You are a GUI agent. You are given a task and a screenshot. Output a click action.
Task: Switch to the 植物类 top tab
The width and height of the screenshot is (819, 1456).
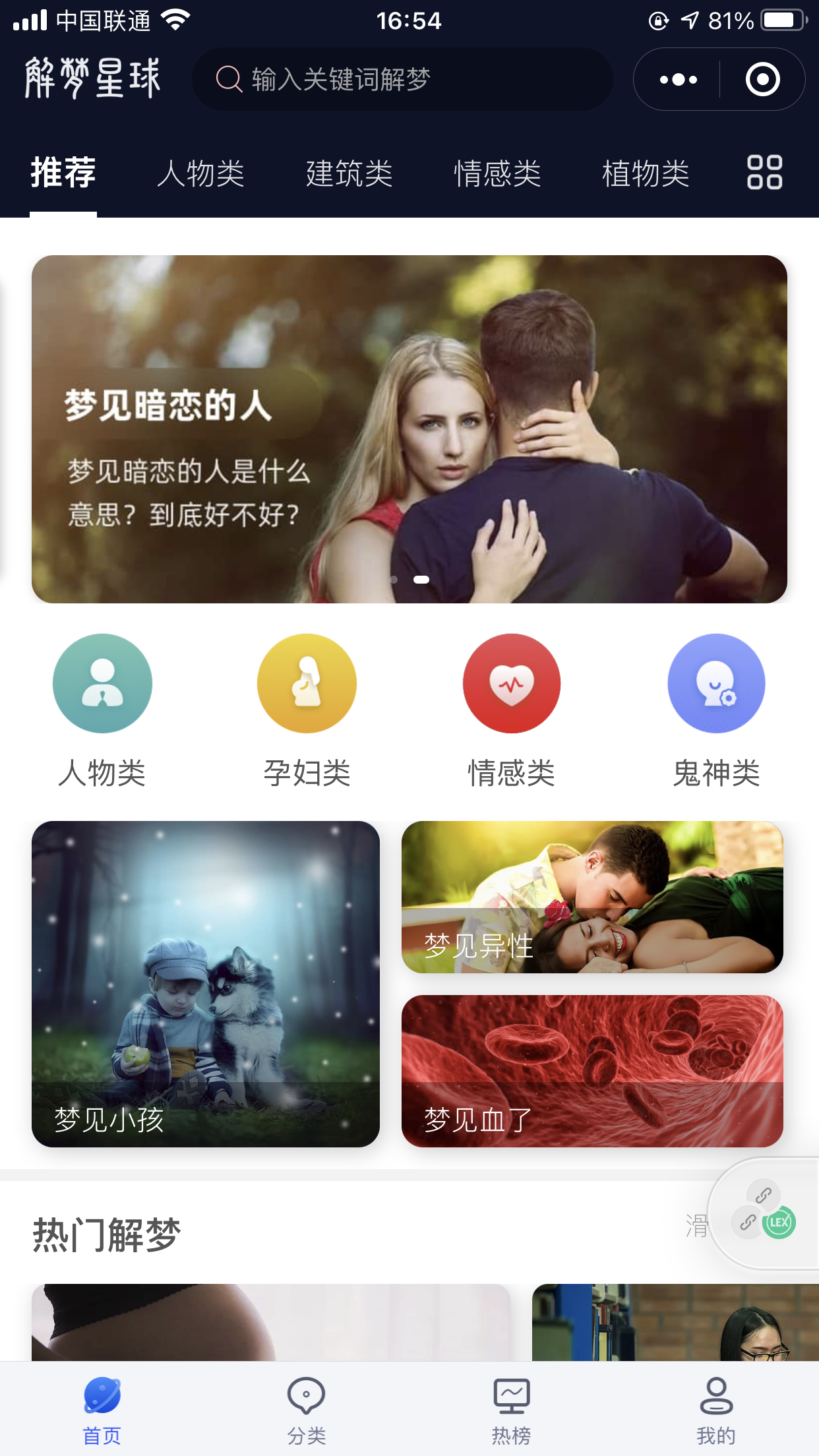coord(646,173)
